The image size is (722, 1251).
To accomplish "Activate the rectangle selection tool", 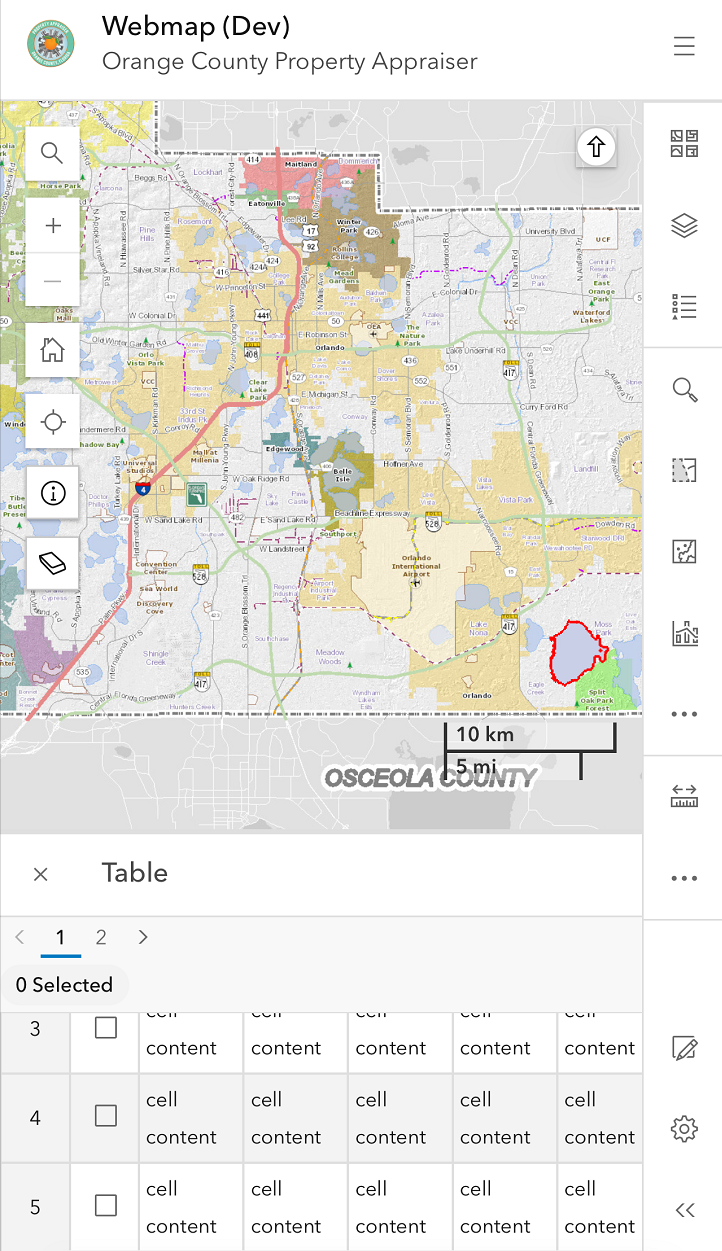I will click(x=684, y=470).
